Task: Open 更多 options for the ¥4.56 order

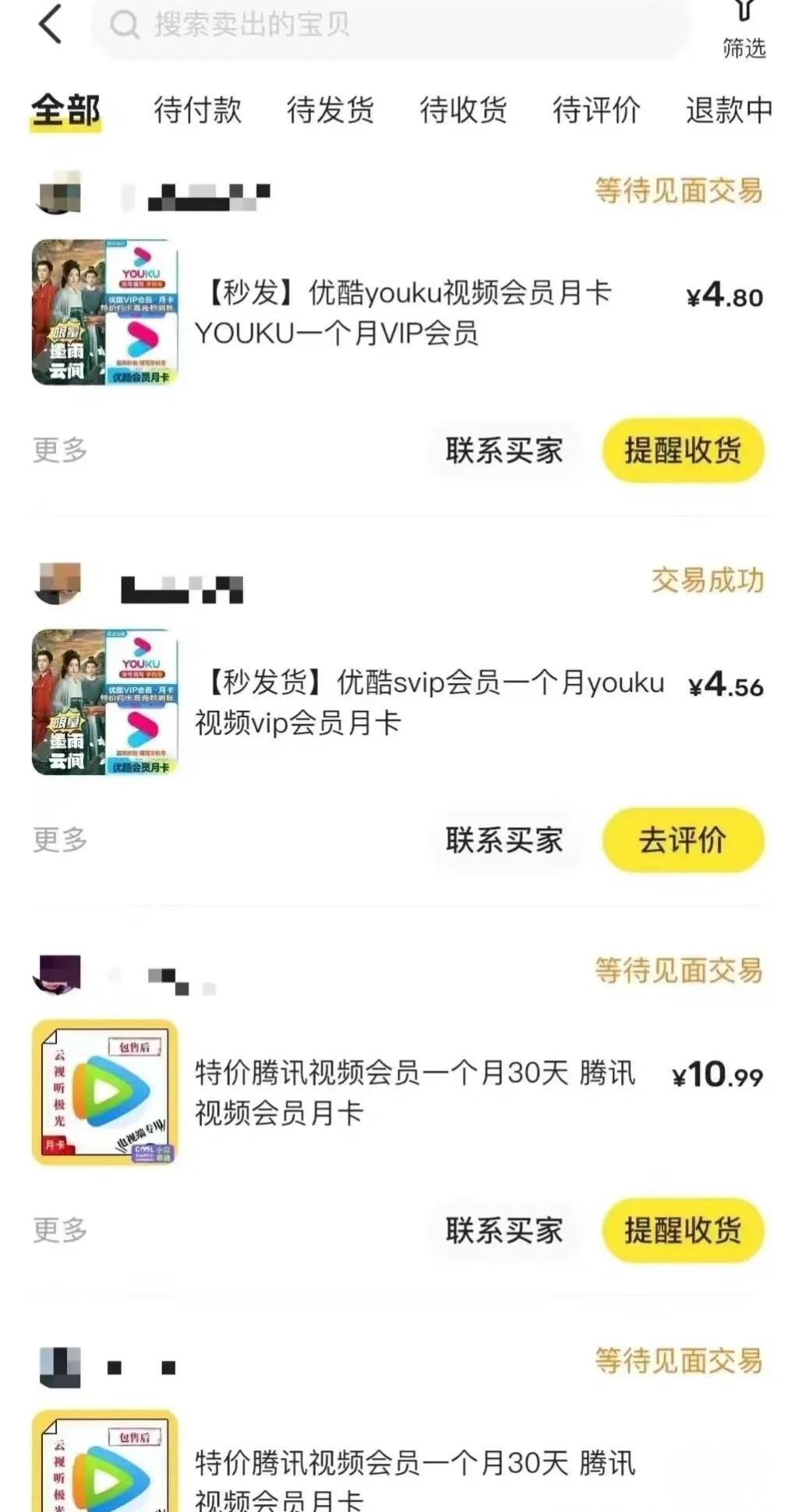Action: (60, 841)
